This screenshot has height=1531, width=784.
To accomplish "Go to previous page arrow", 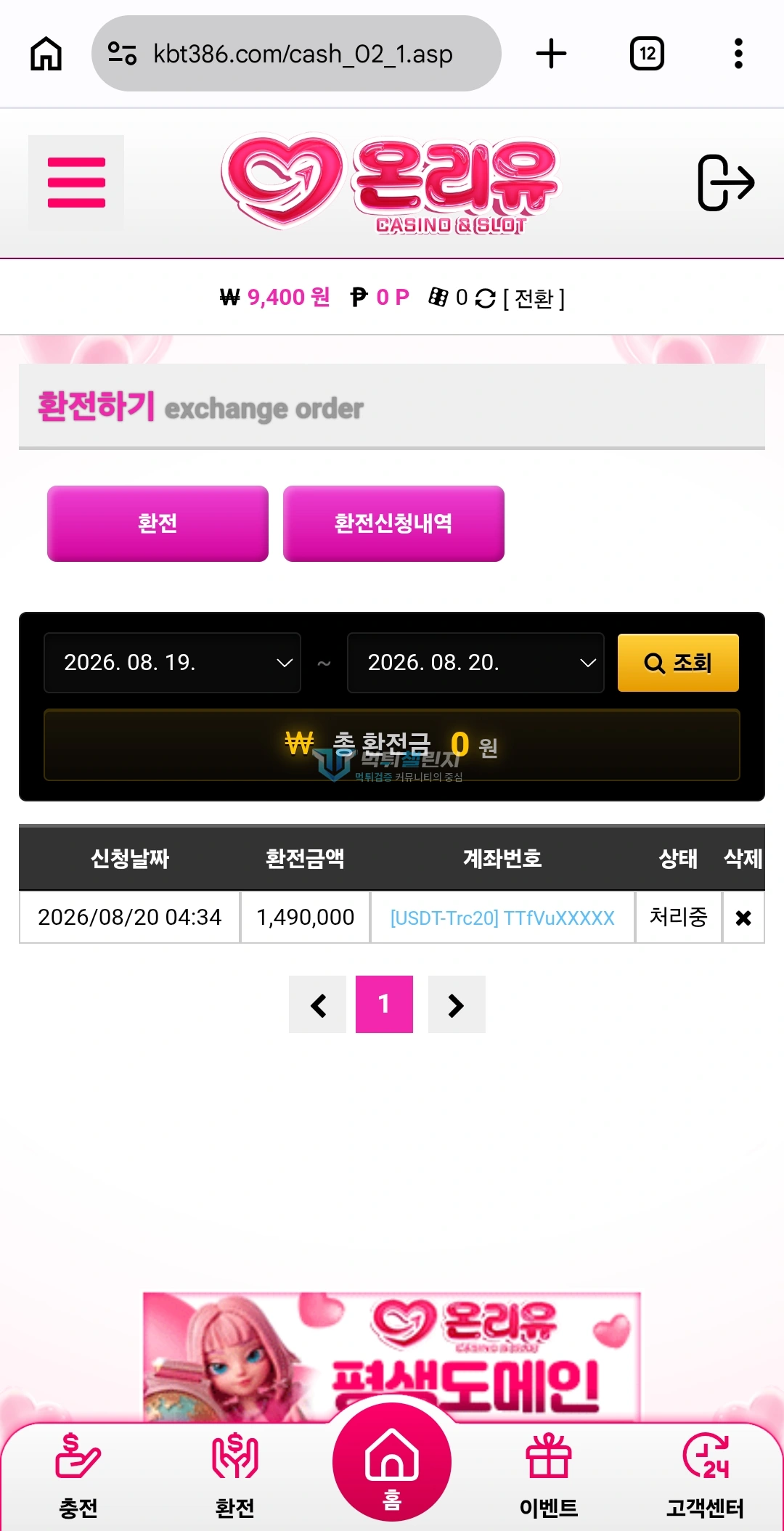I will [x=317, y=1005].
